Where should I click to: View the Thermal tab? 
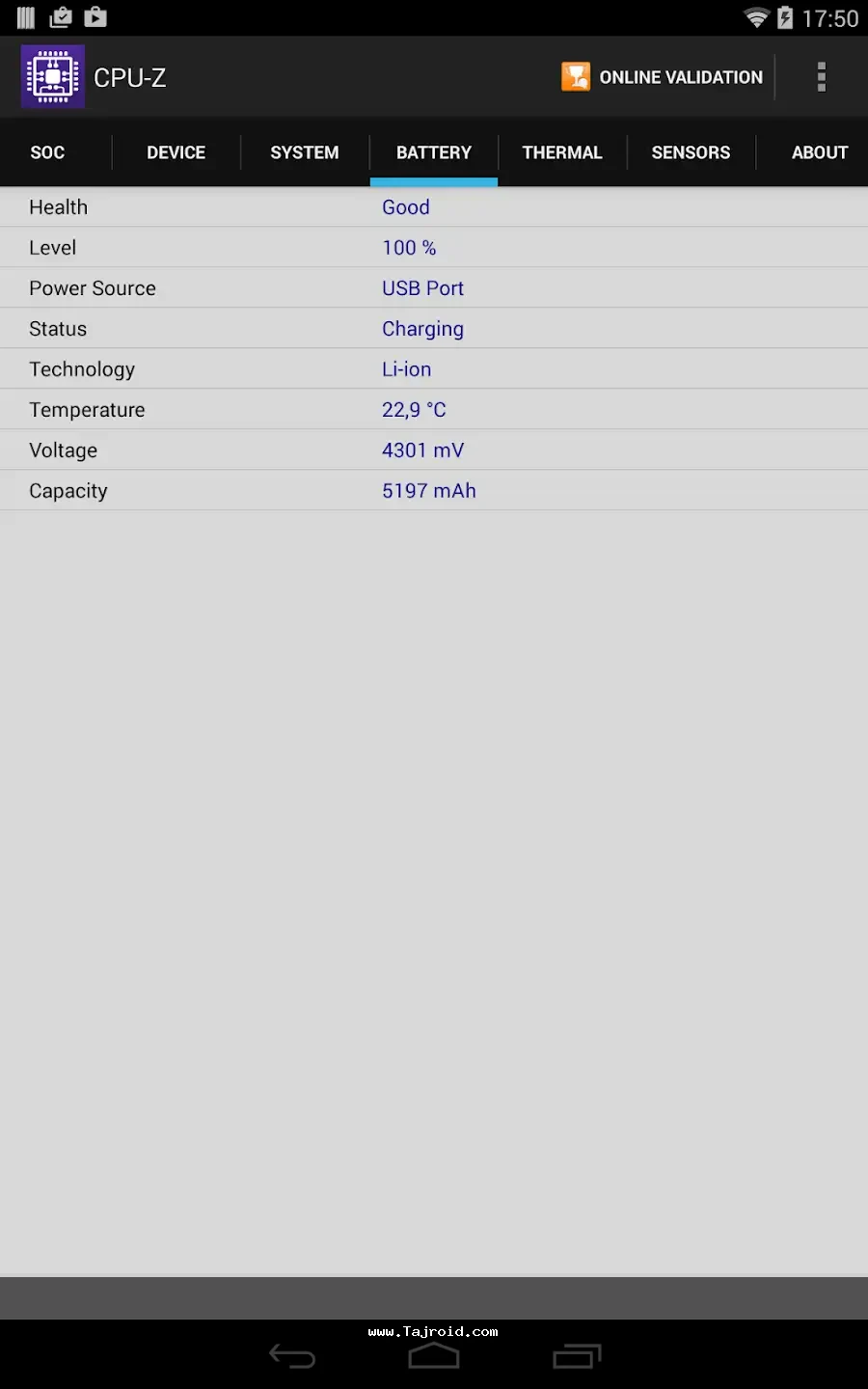[562, 152]
